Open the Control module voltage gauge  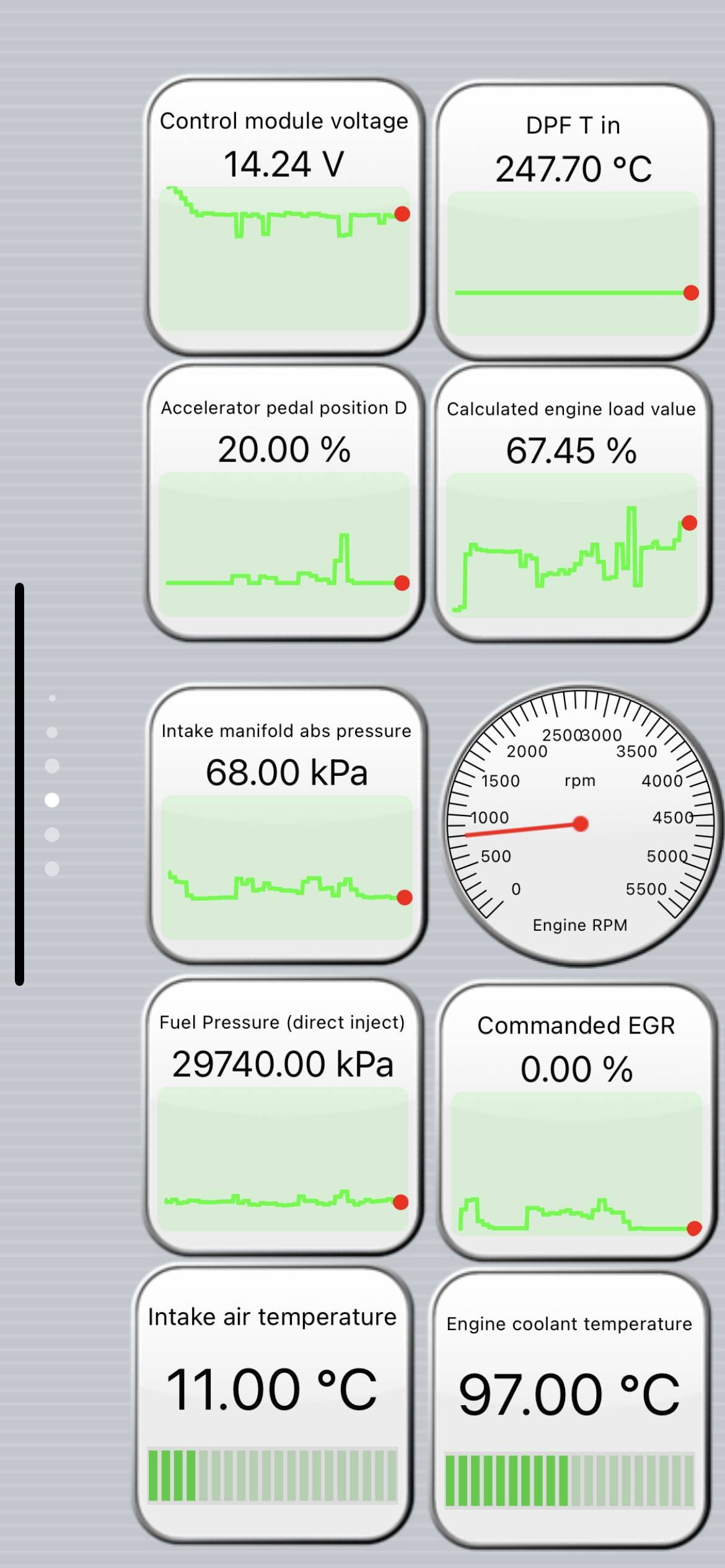click(284, 217)
